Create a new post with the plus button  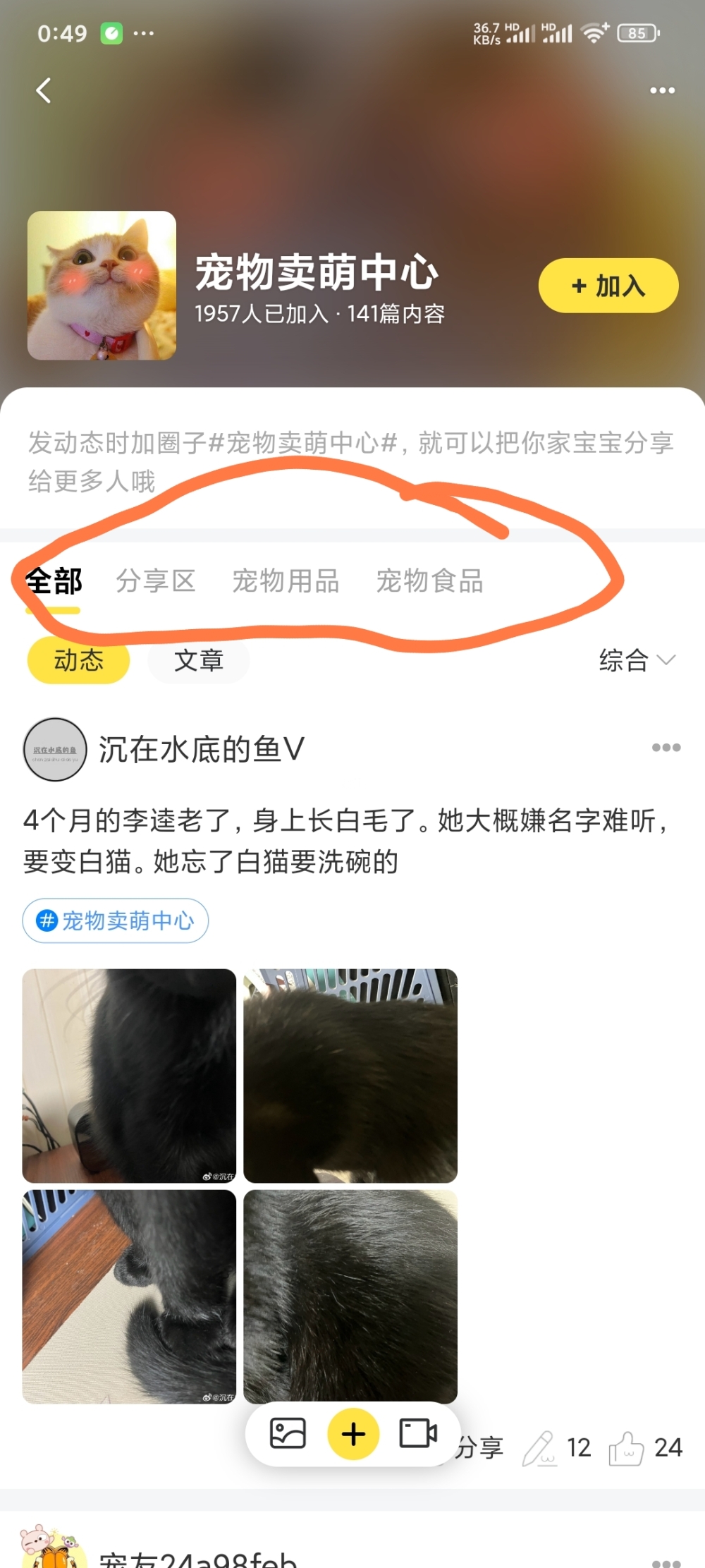coord(353,1433)
